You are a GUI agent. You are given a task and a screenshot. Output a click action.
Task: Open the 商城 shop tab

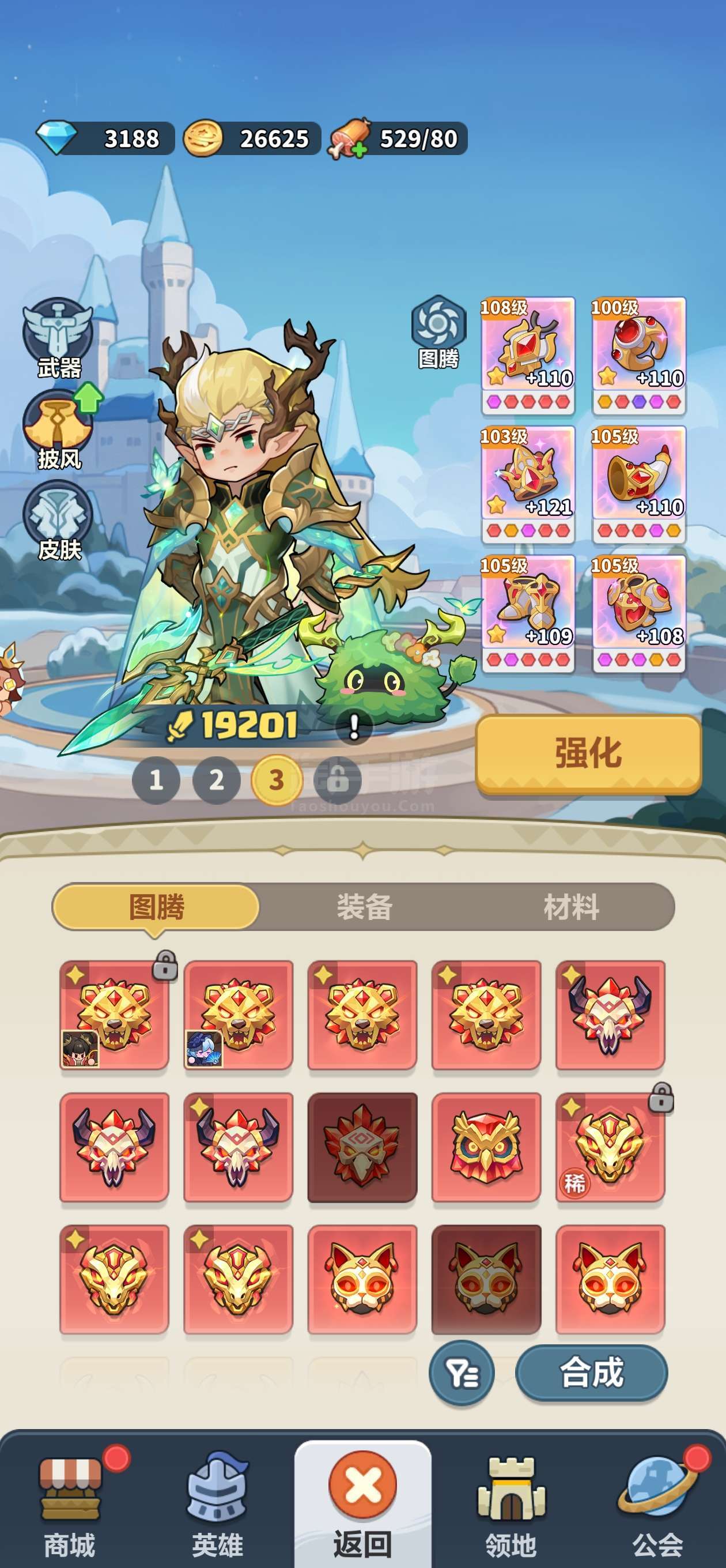click(69, 1502)
